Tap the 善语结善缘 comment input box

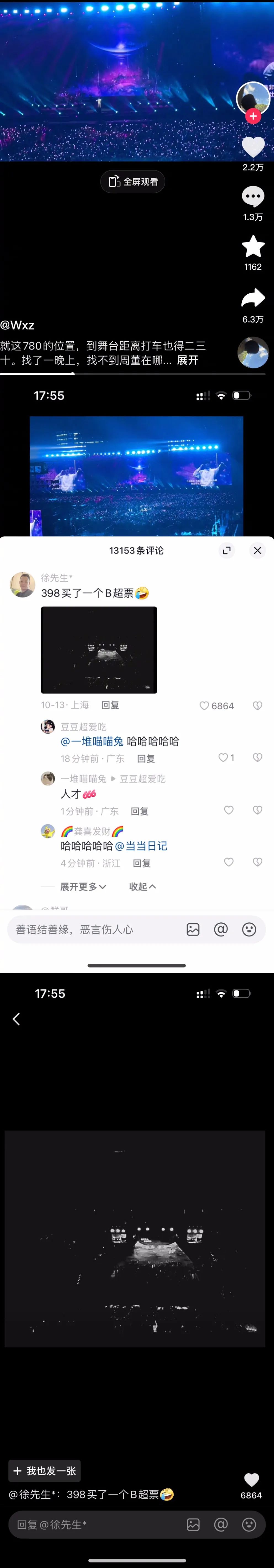pyautogui.click(x=91, y=929)
